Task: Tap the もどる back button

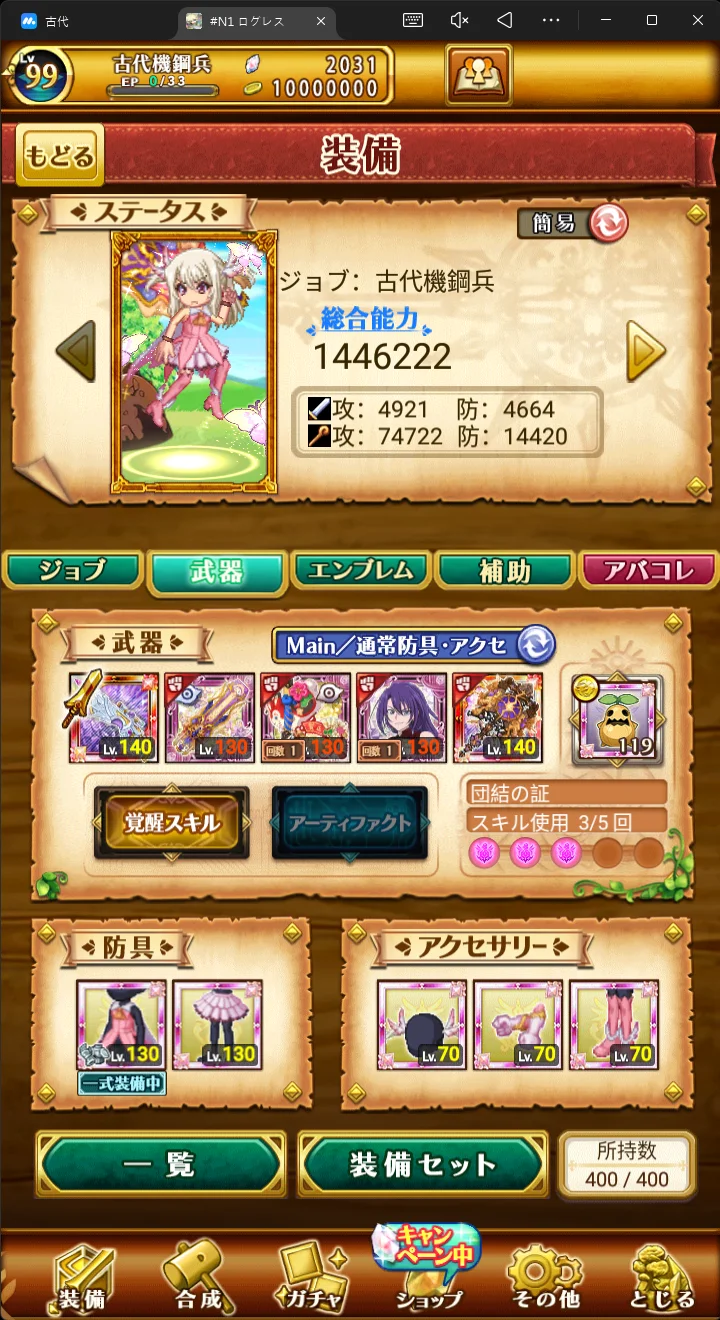Action: coord(60,155)
